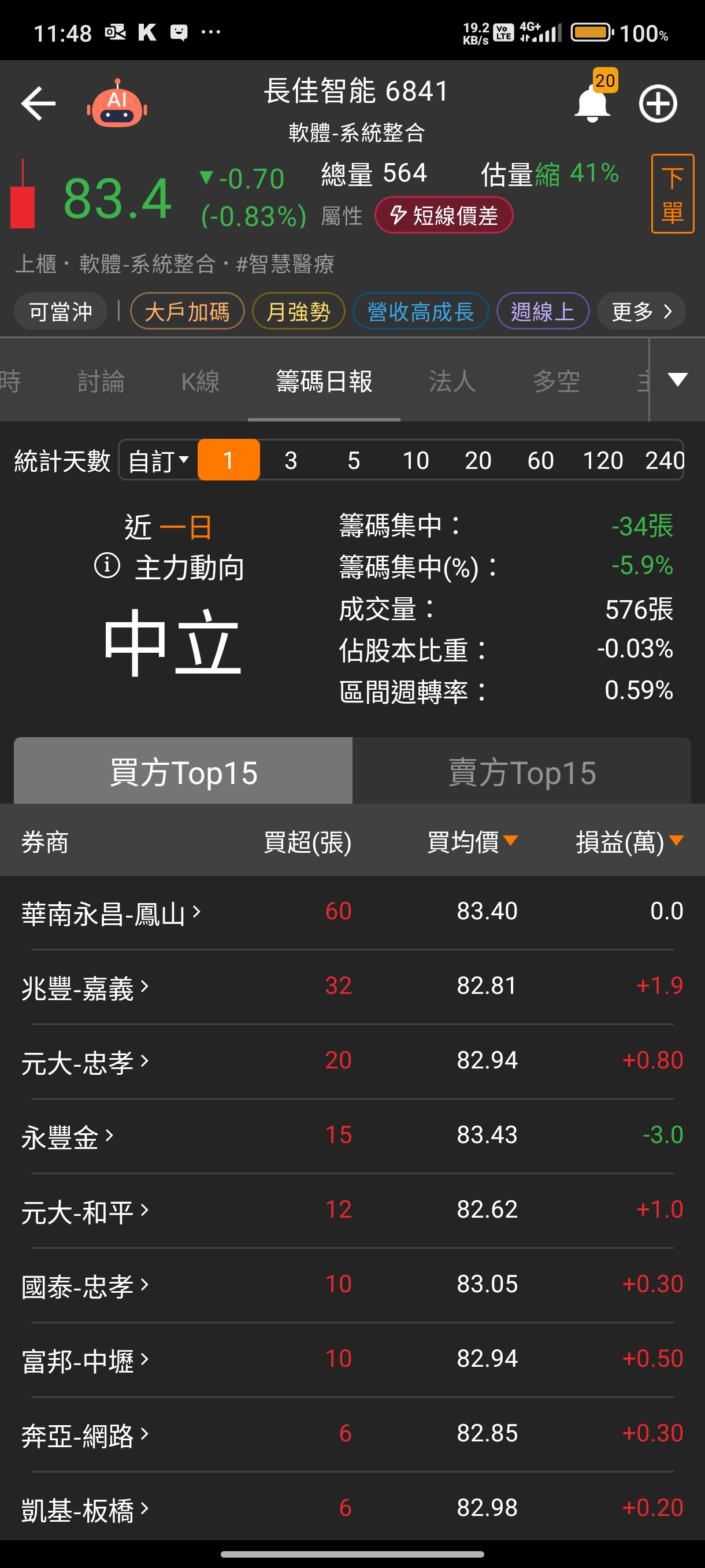The image size is (705, 1568).
Task: Expand the tab list dropdown arrow
Action: (x=677, y=380)
